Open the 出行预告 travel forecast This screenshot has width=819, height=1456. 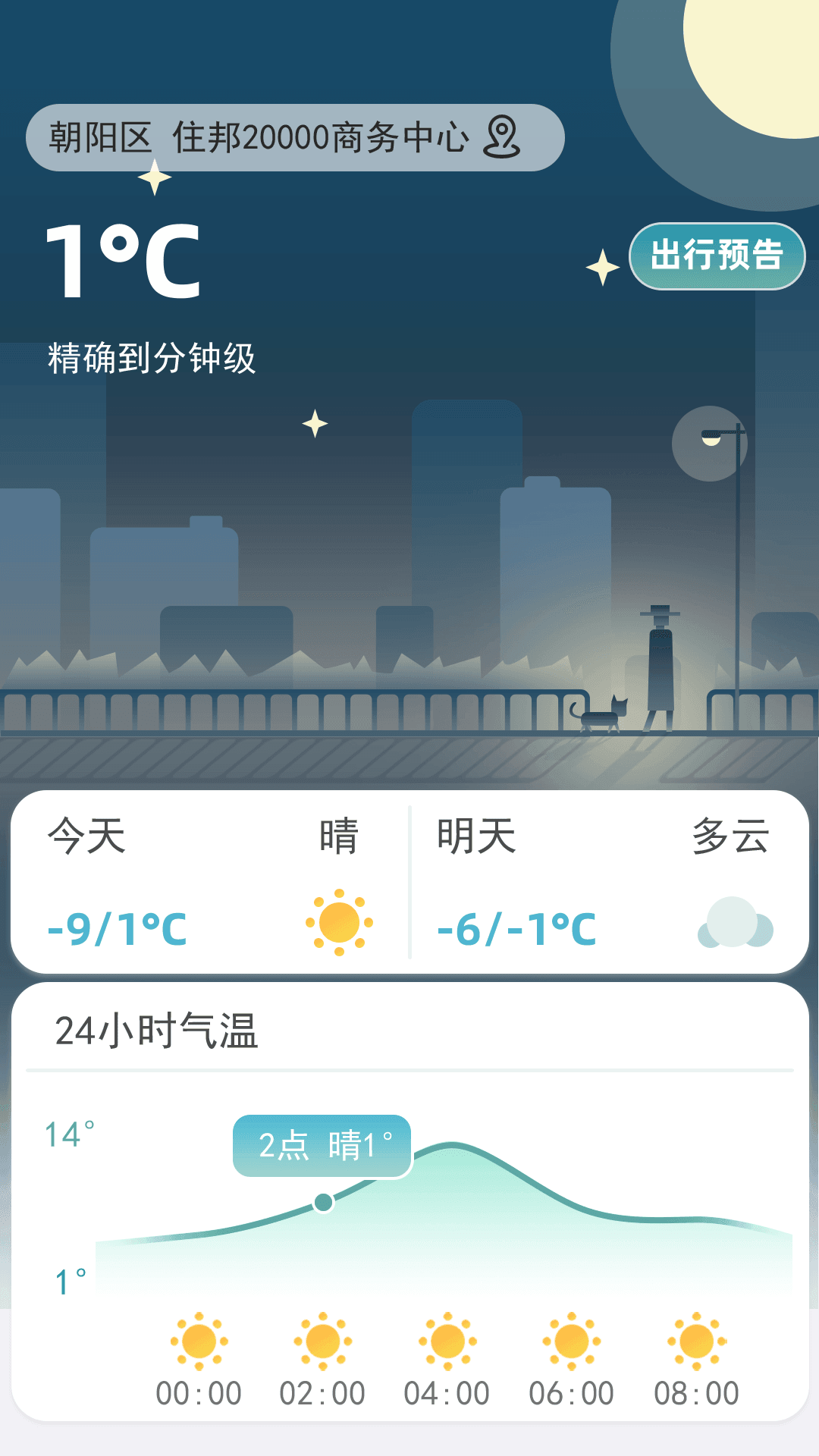click(716, 257)
